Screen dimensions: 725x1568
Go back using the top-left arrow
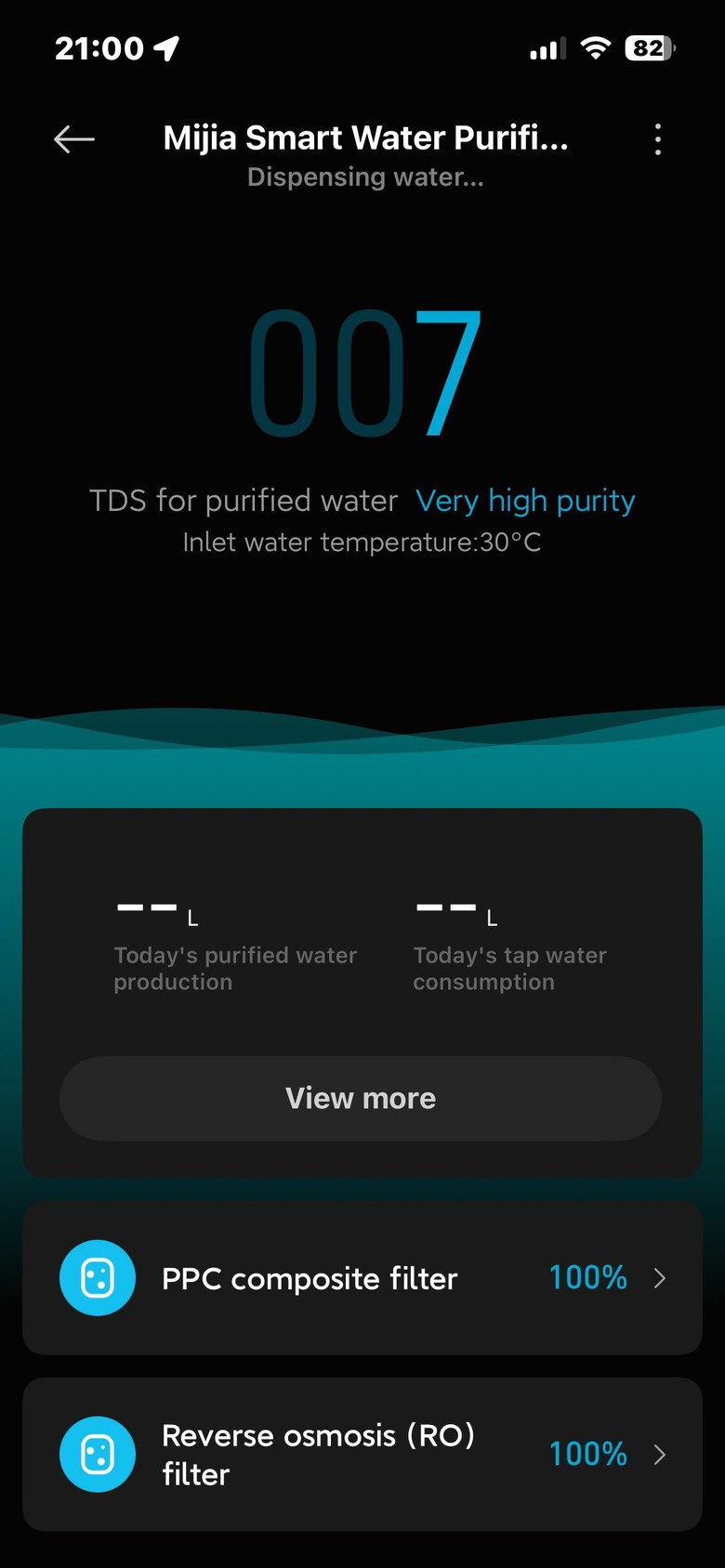[x=74, y=139]
